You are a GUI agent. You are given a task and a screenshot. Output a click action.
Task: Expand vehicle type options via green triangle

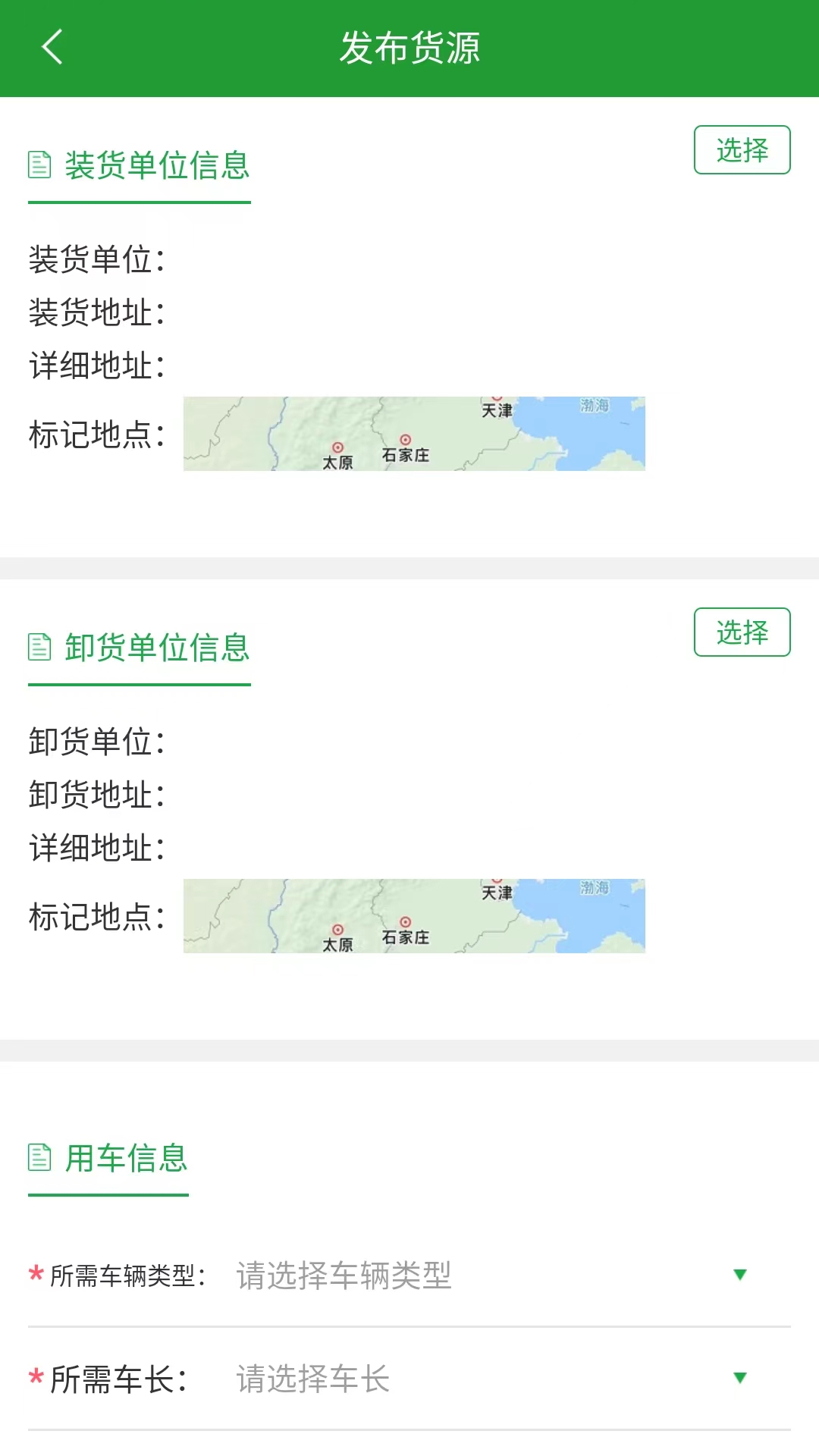(738, 1275)
